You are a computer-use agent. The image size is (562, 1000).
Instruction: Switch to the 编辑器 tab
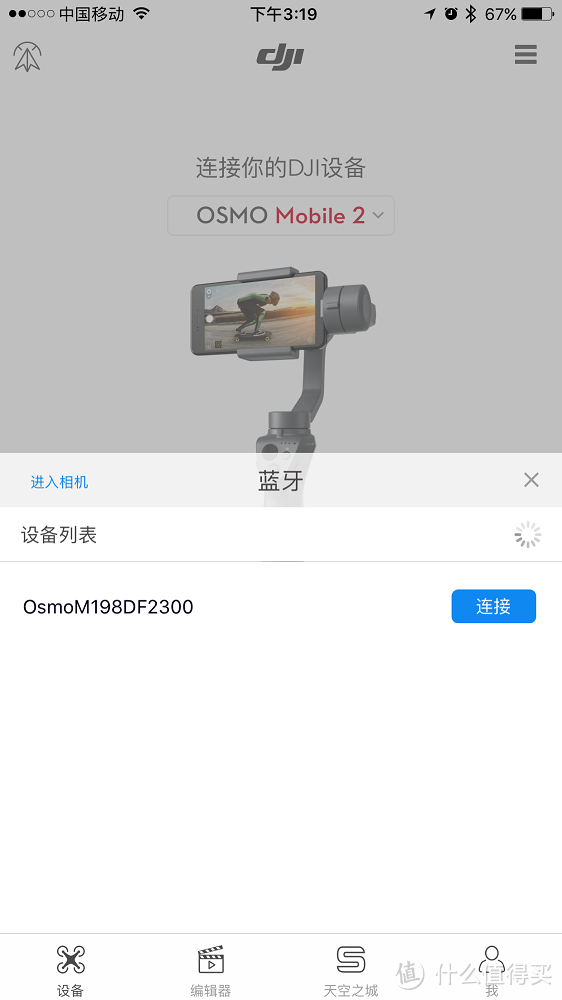pyautogui.click(x=211, y=970)
